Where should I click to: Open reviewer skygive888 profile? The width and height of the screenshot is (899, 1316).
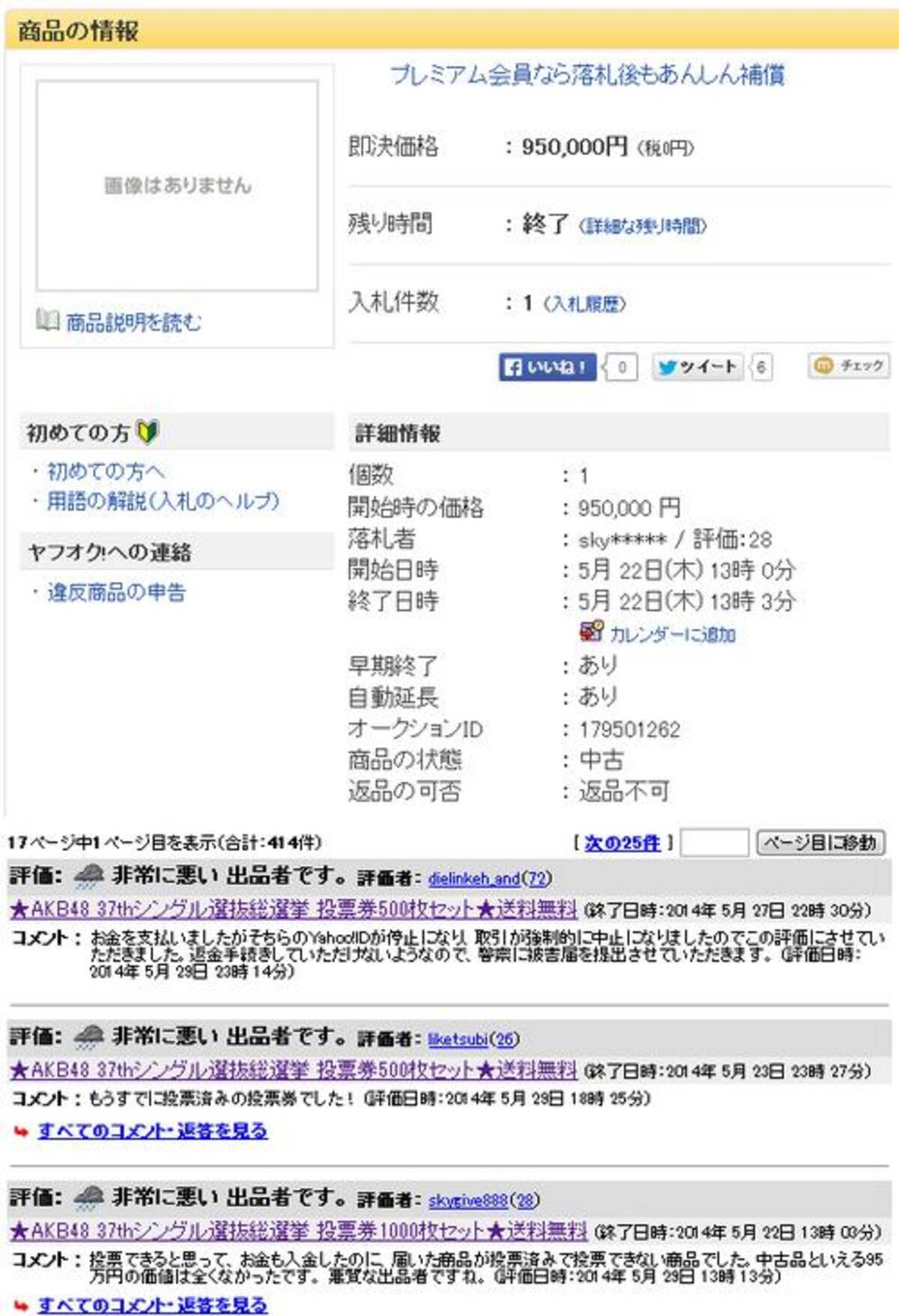tap(467, 1200)
